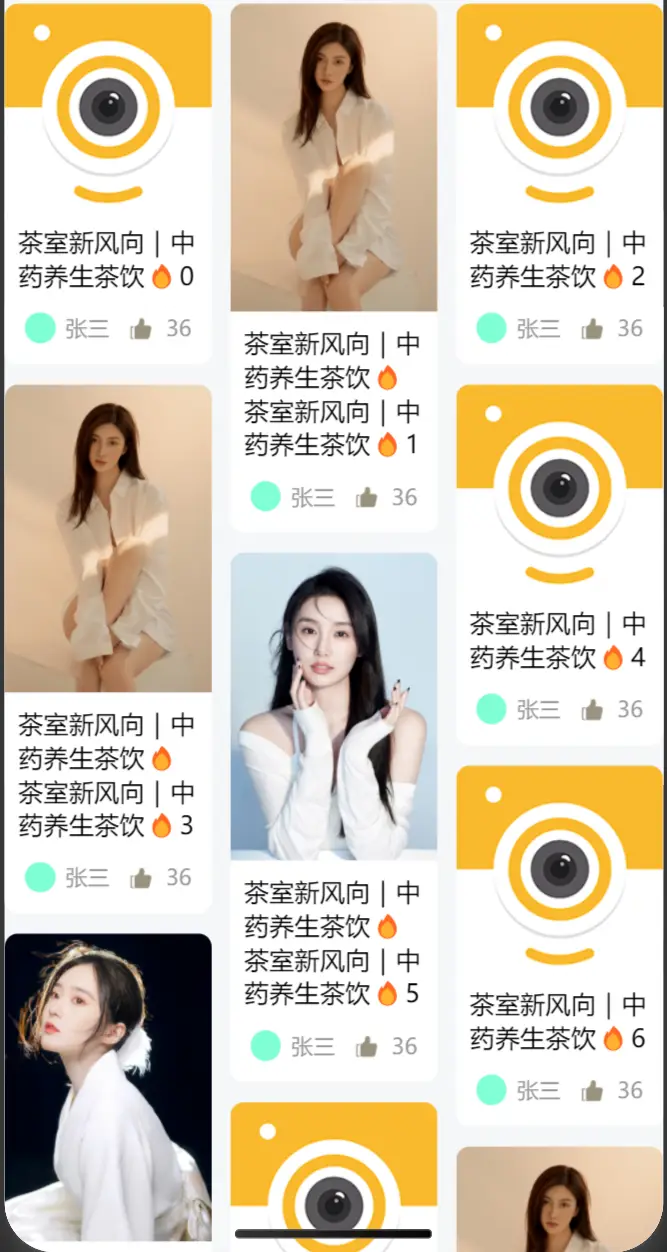This screenshot has height=1252, width=667.
Task: Like the card numbered 3
Action: pos(141,878)
